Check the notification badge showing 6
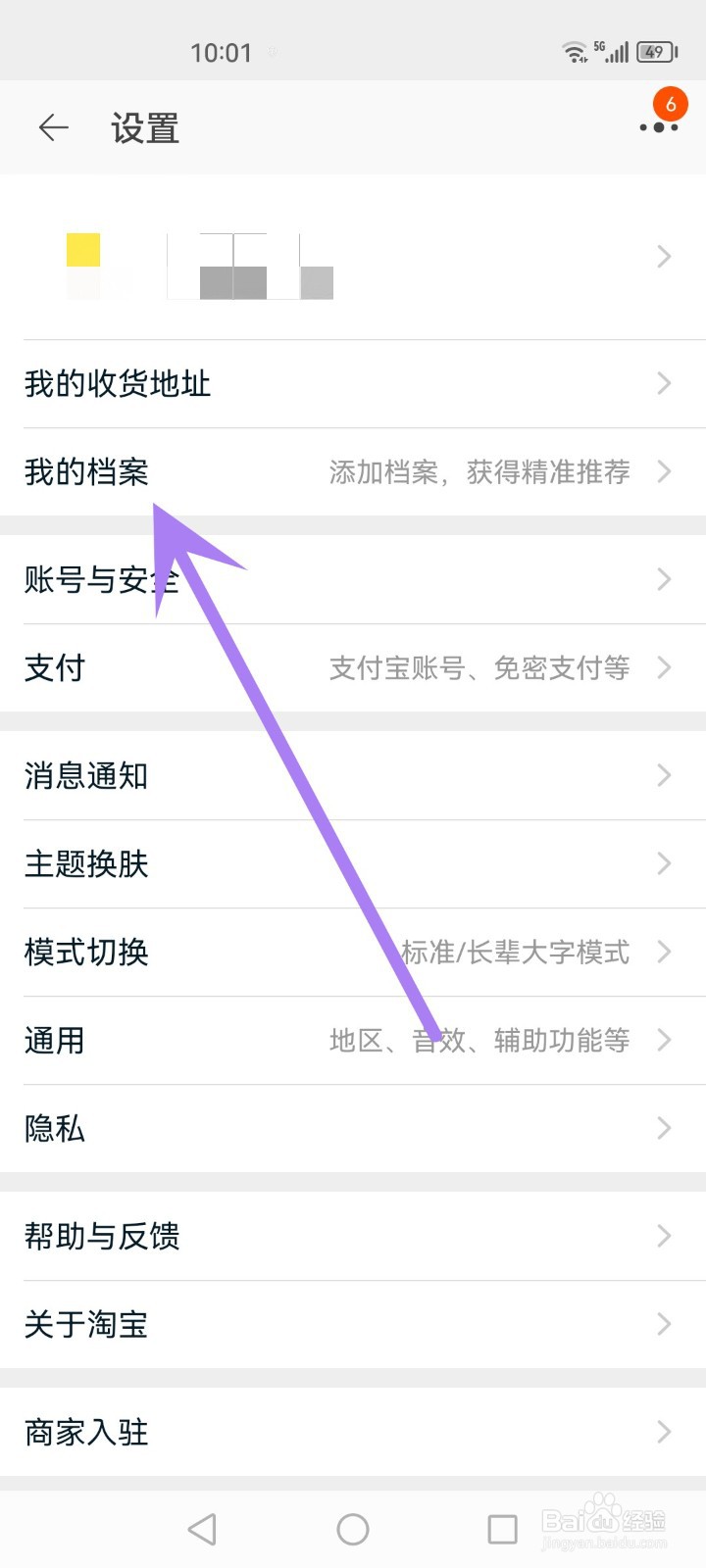706x1568 pixels. 670,104
